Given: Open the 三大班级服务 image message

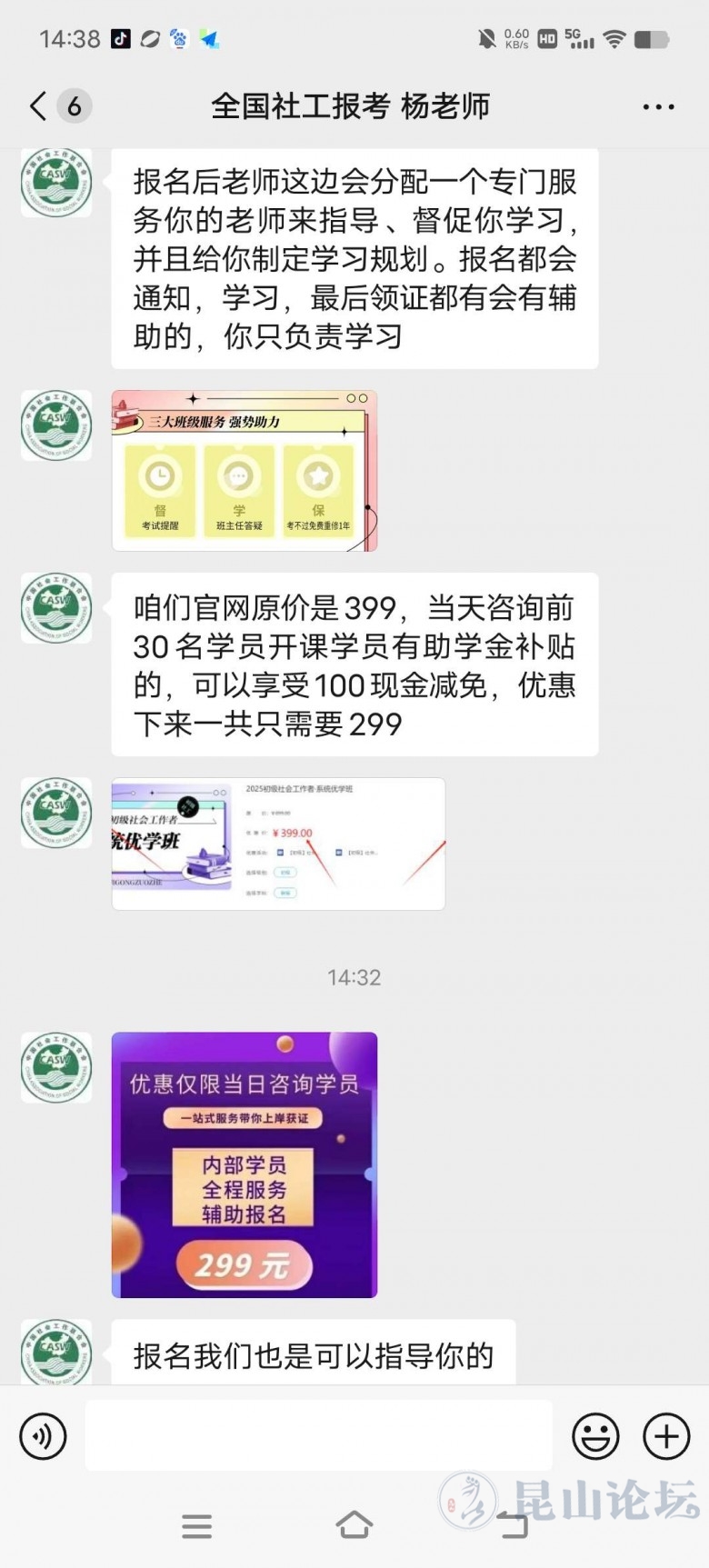Looking at the screenshot, I should pyautogui.click(x=244, y=471).
